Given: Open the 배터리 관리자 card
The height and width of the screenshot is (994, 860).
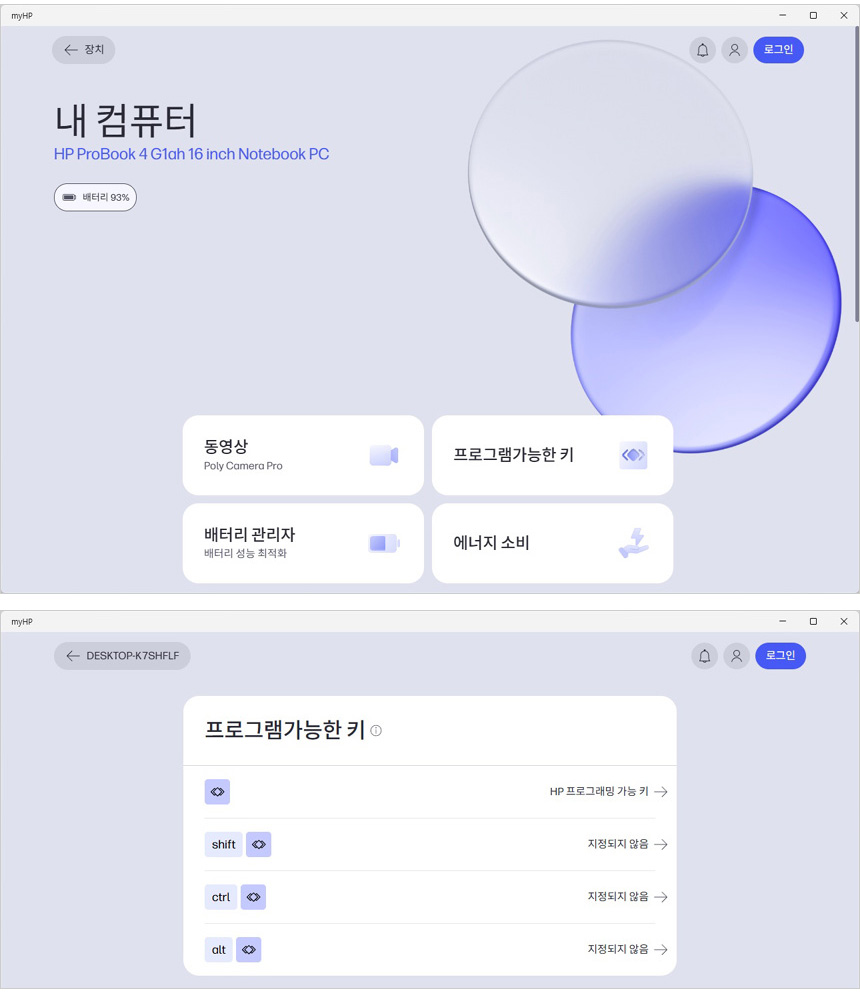Looking at the screenshot, I should 303,543.
